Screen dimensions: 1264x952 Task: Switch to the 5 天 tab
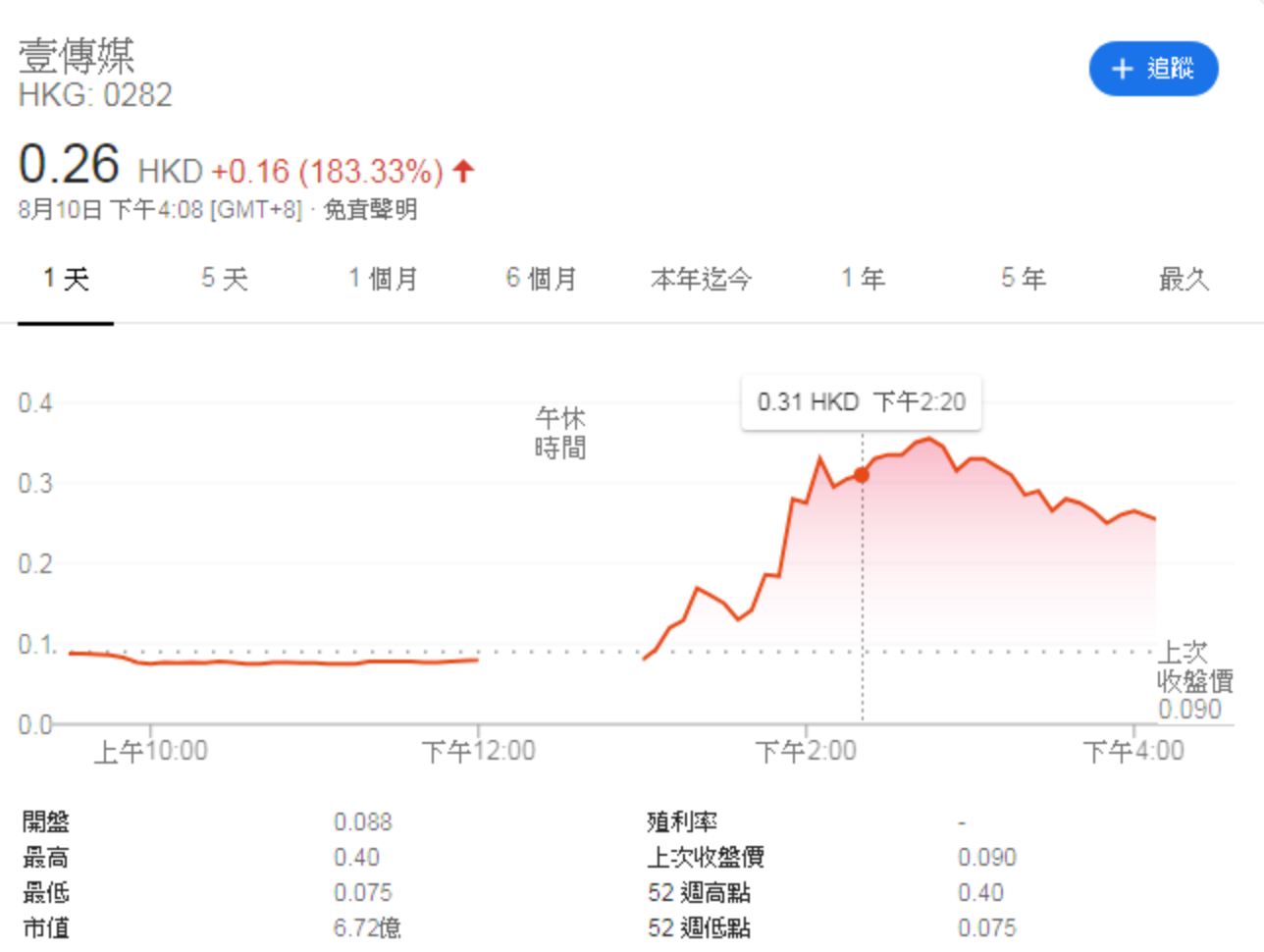click(x=225, y=280)
